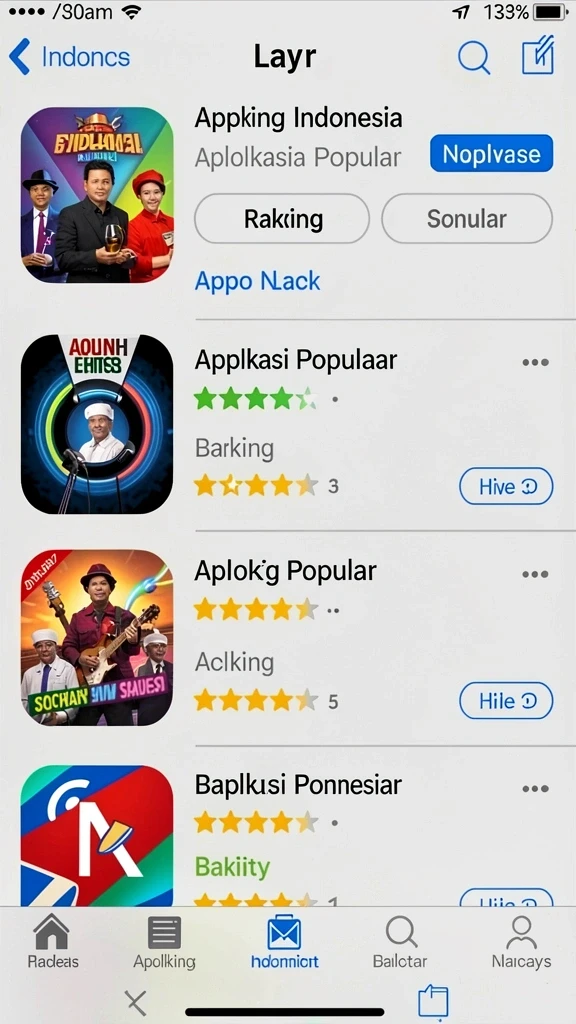Open the Aplokg Popular app icon
This screenshot has width=576, height=1024.
[x=97, y=637]
